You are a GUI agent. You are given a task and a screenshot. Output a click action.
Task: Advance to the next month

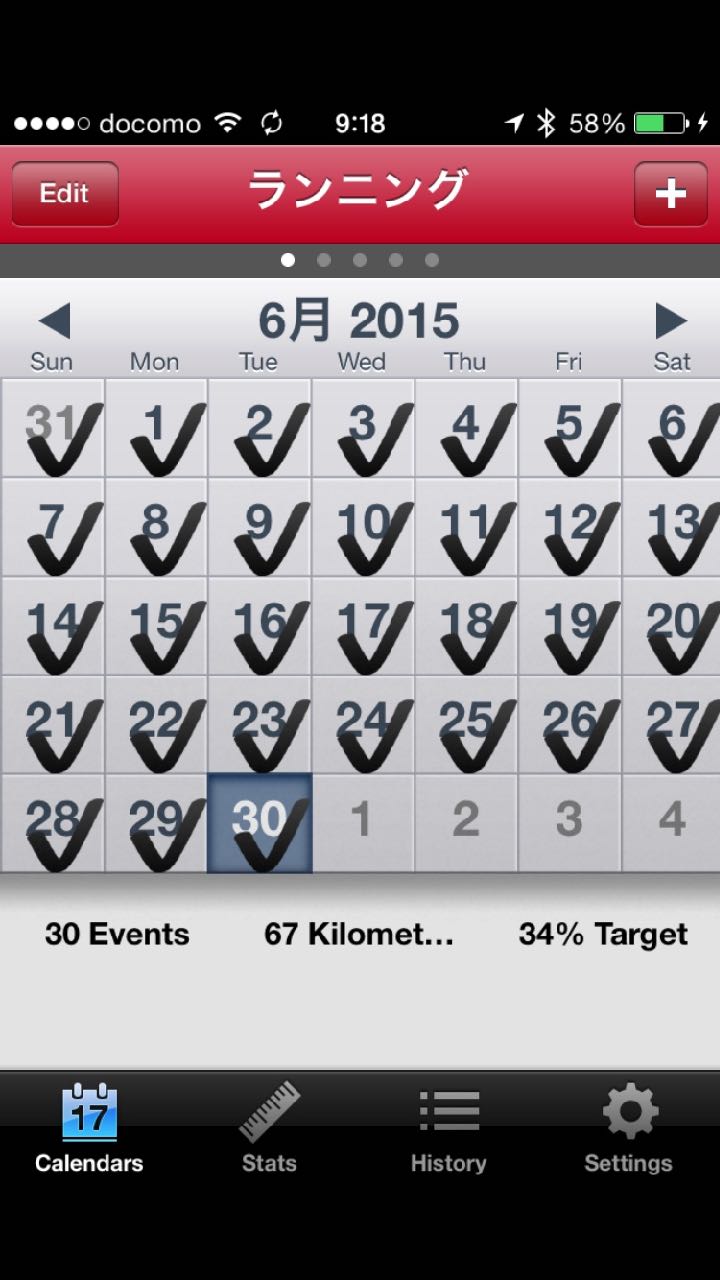pyautogui.click(x=670, y=322)
